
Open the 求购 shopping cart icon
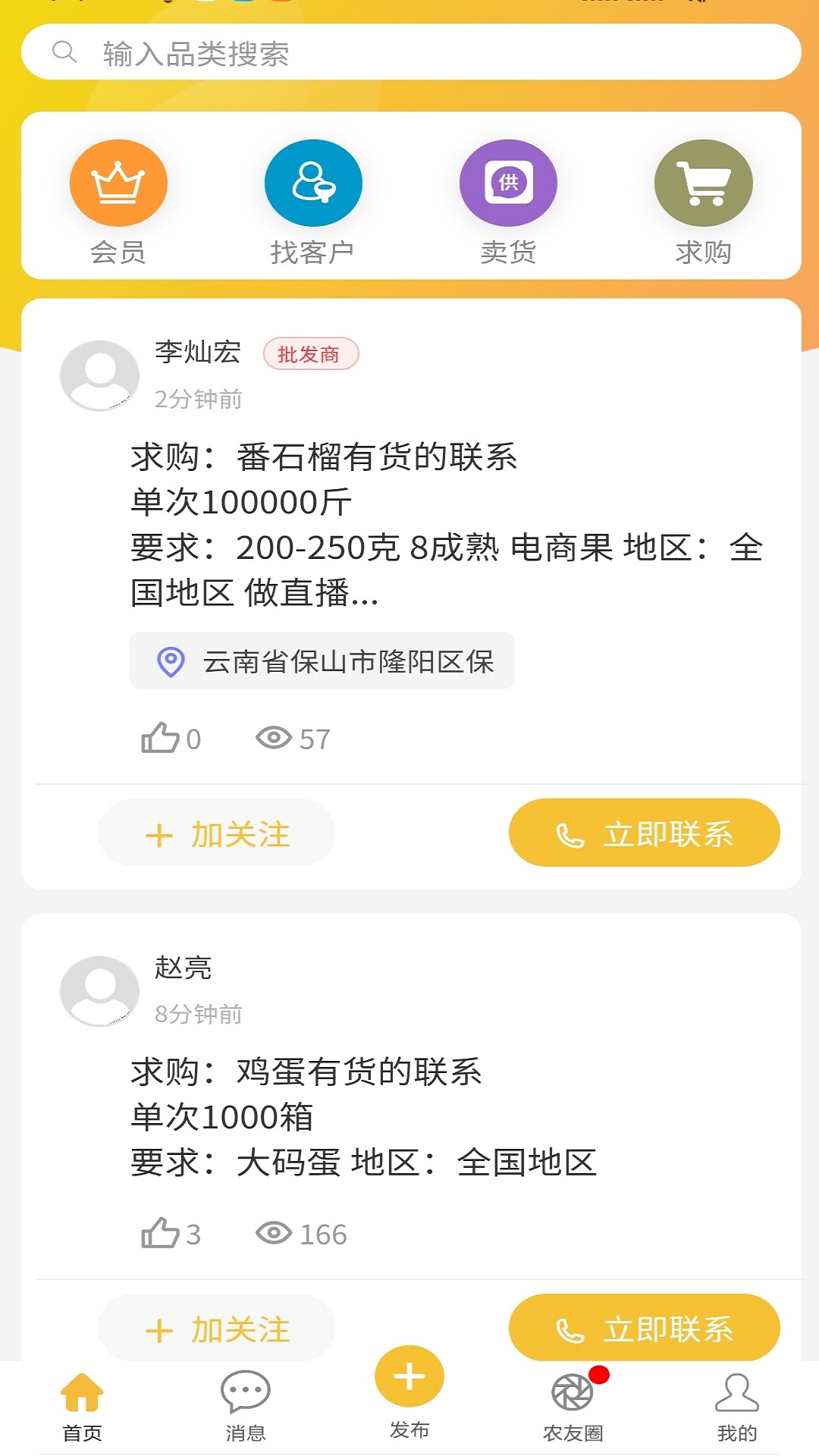pyautogui.click(x=703, y=183)
